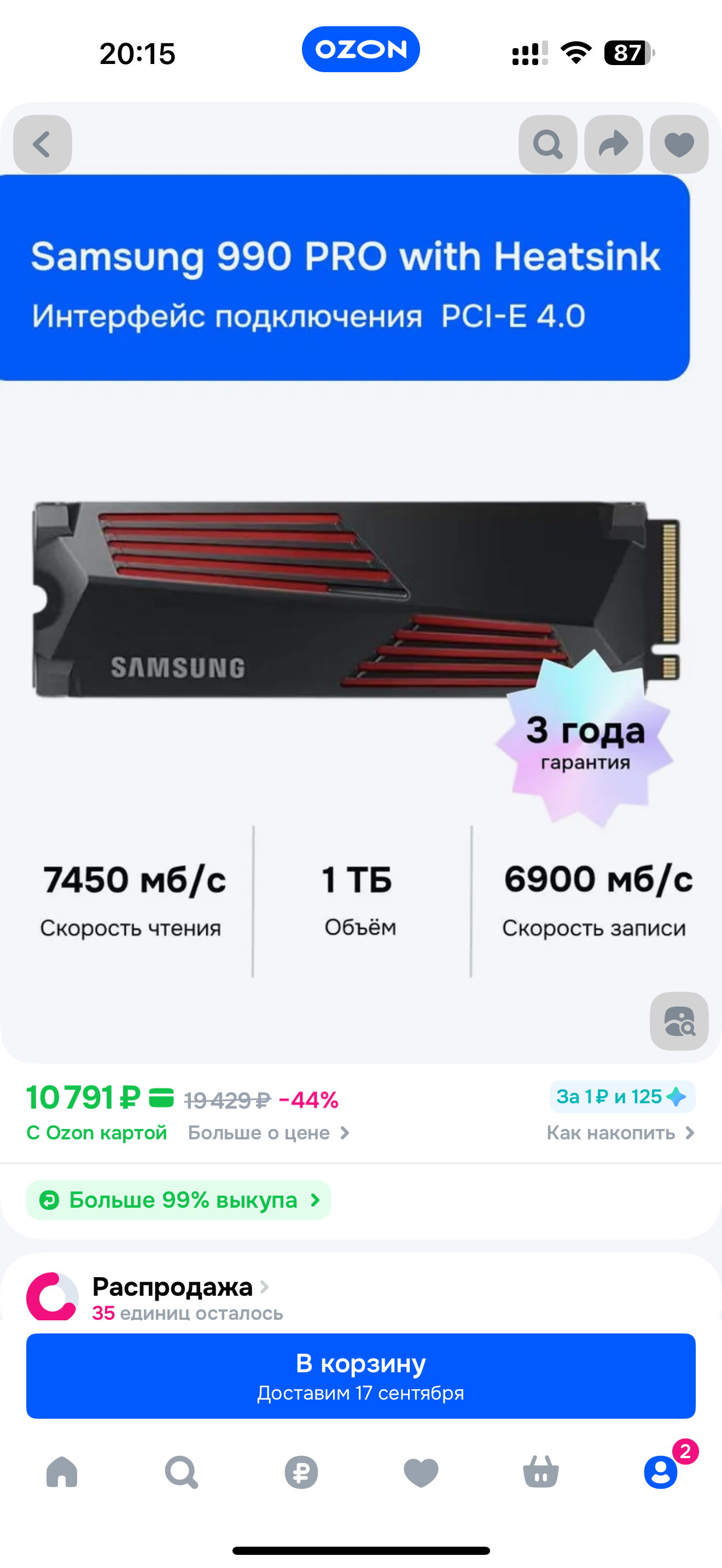Open the profile tab with 2 notifications
This screenshot has width=722, height=1568.
pos(661,1472)
